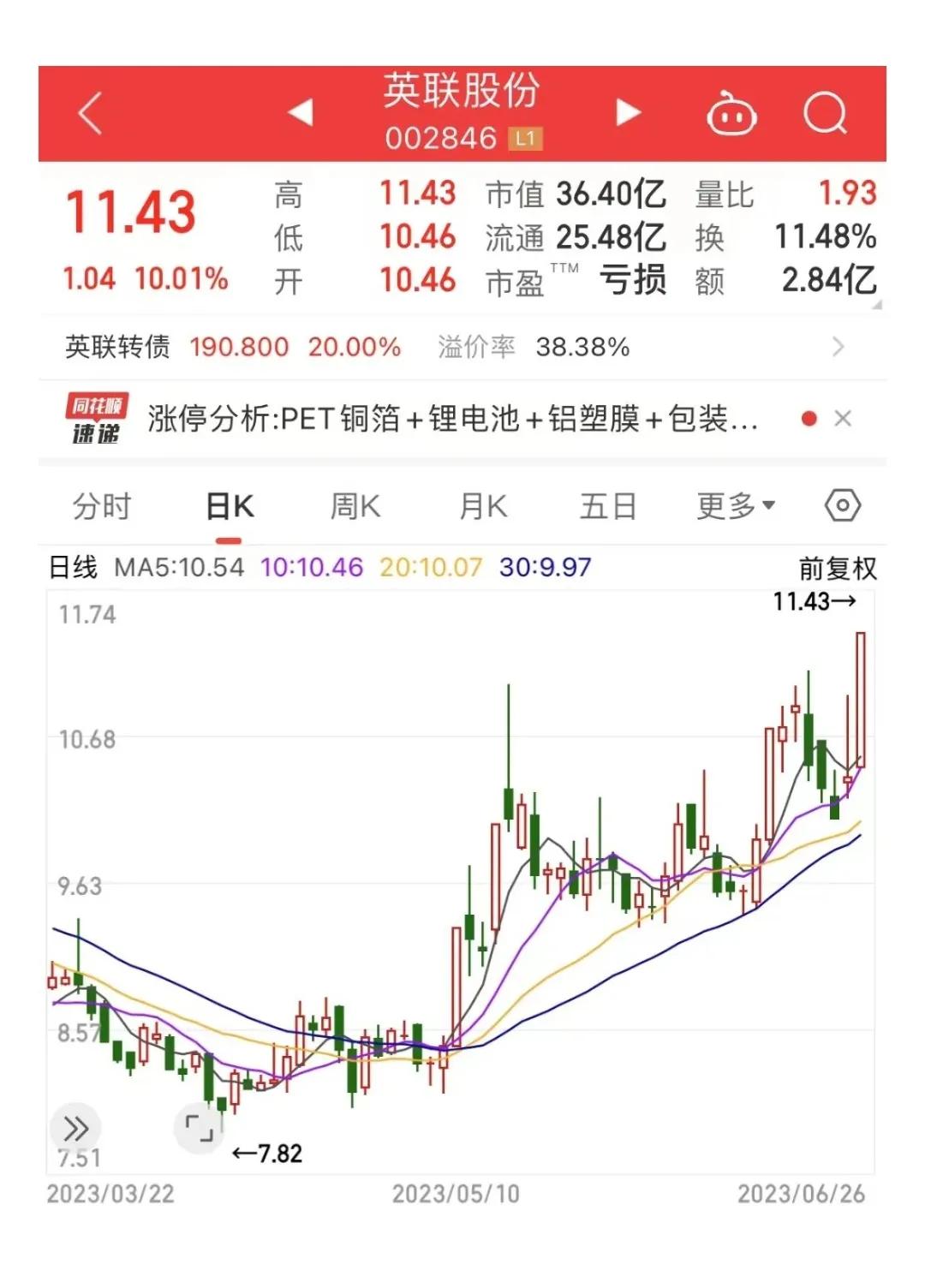Click the 同花顺速递 badge icon
This screenshot has width=925, height=1288.
click(x=97, y=419)
